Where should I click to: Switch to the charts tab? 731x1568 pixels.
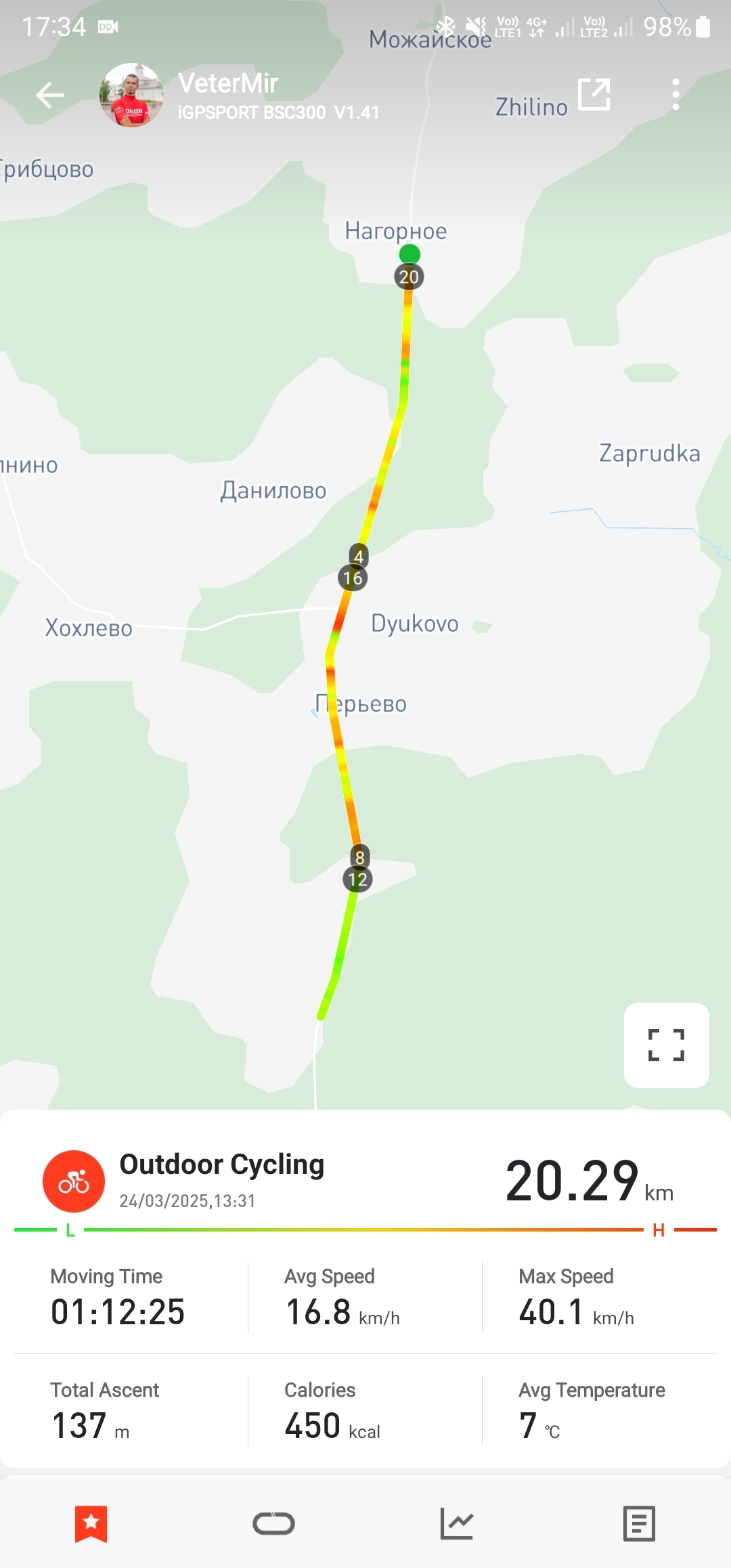coord(457,1524)
